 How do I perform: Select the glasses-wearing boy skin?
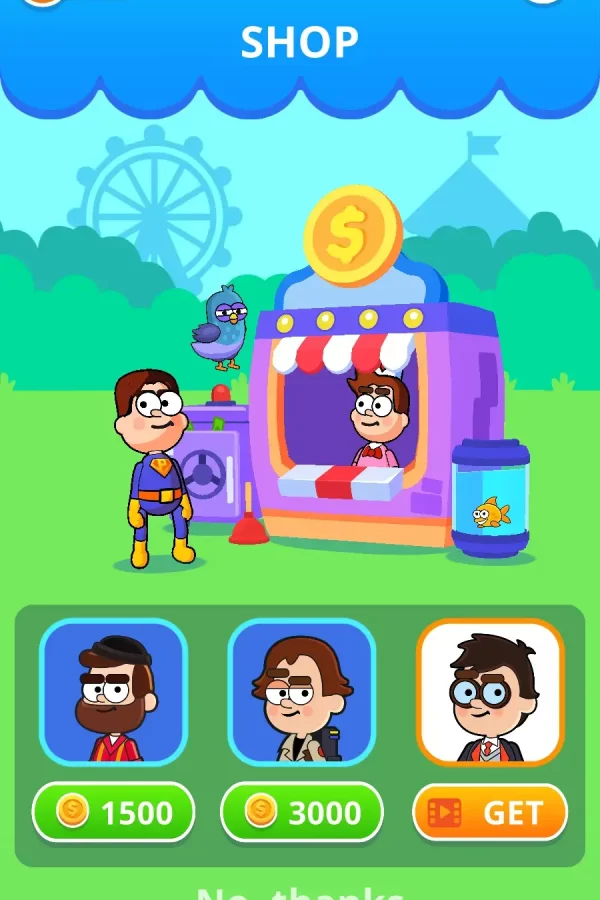click(490, 693)
